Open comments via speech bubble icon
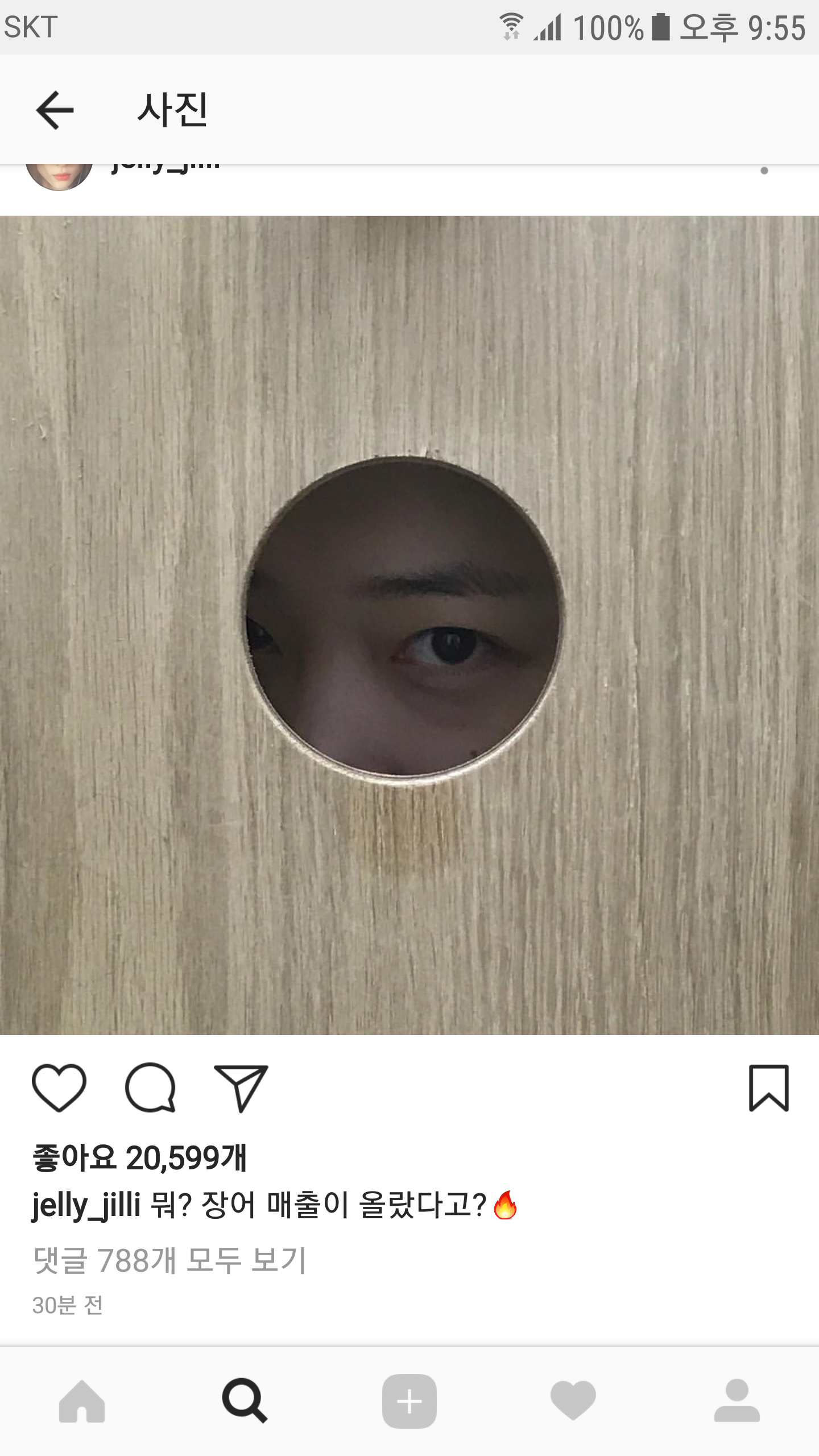 click(x=150, y=1087)
